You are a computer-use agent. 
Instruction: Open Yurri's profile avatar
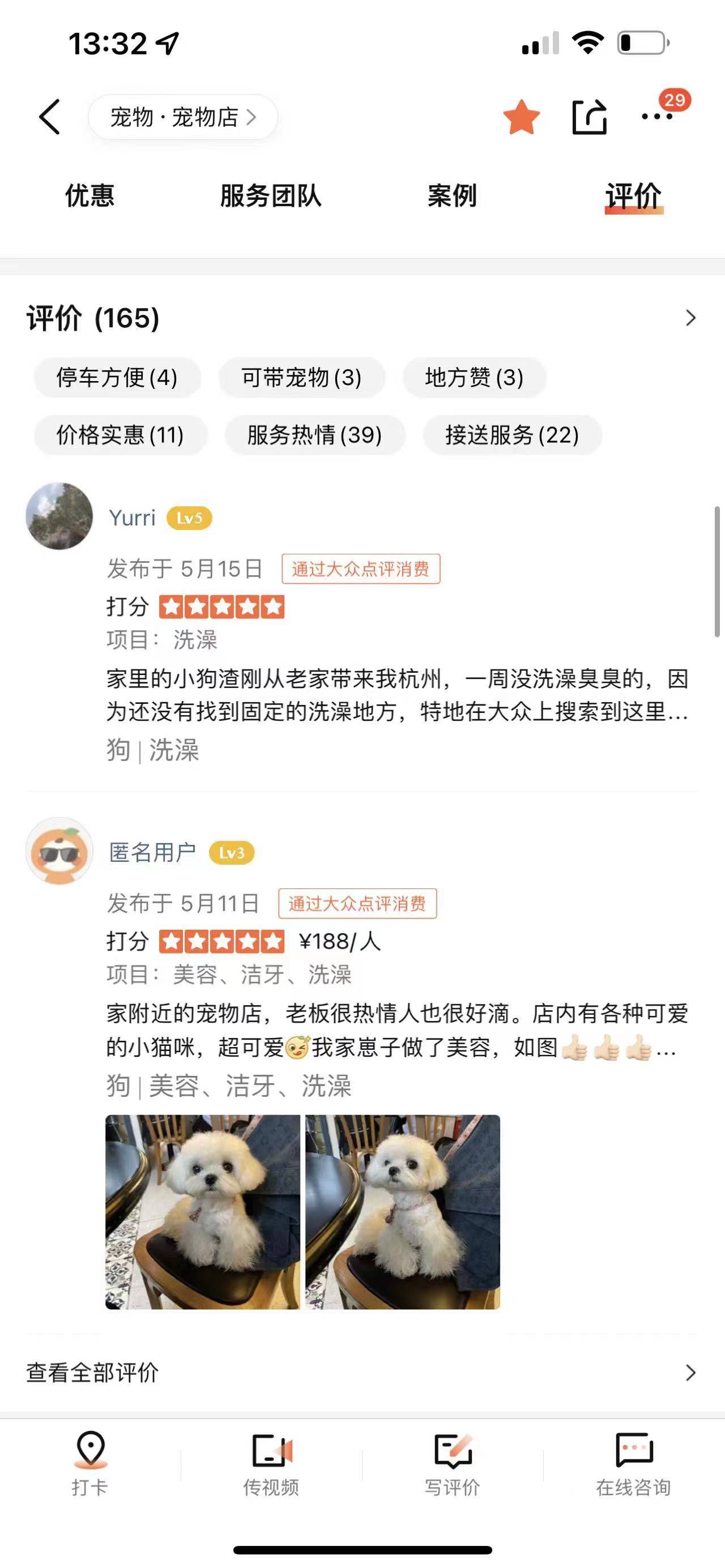click(59, 516)
